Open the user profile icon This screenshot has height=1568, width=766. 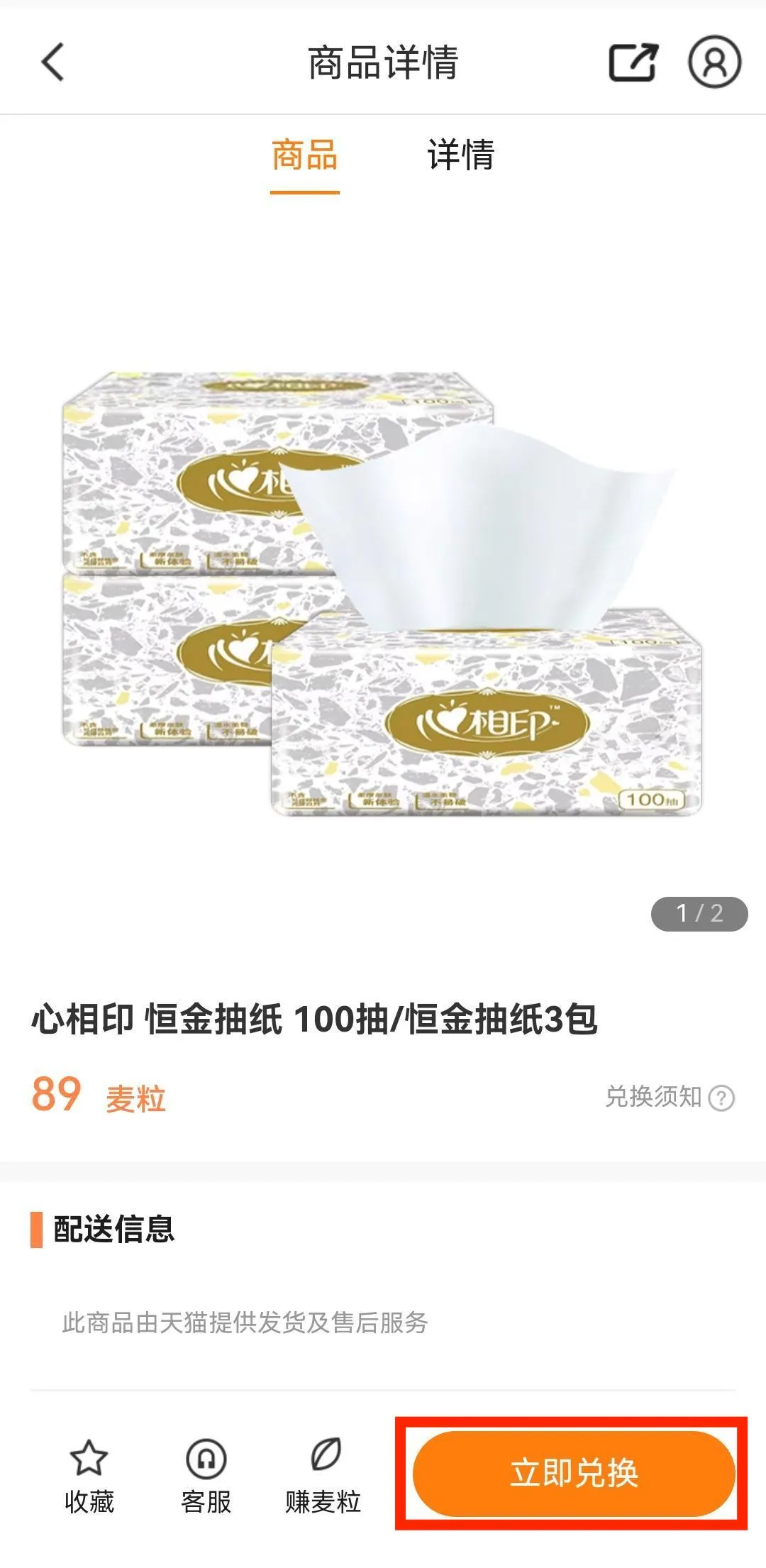tap(714, 62)
